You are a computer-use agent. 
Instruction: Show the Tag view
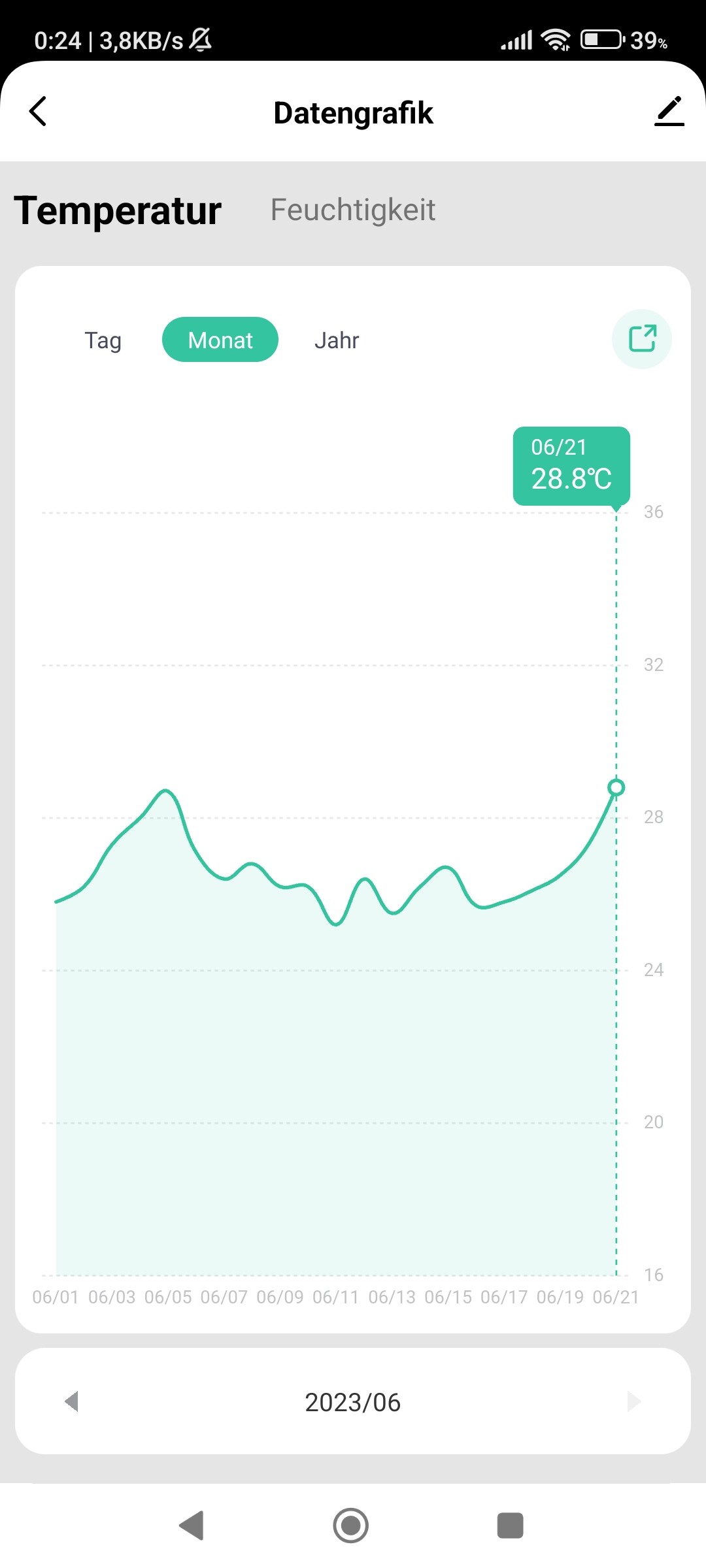click(103, 340)
